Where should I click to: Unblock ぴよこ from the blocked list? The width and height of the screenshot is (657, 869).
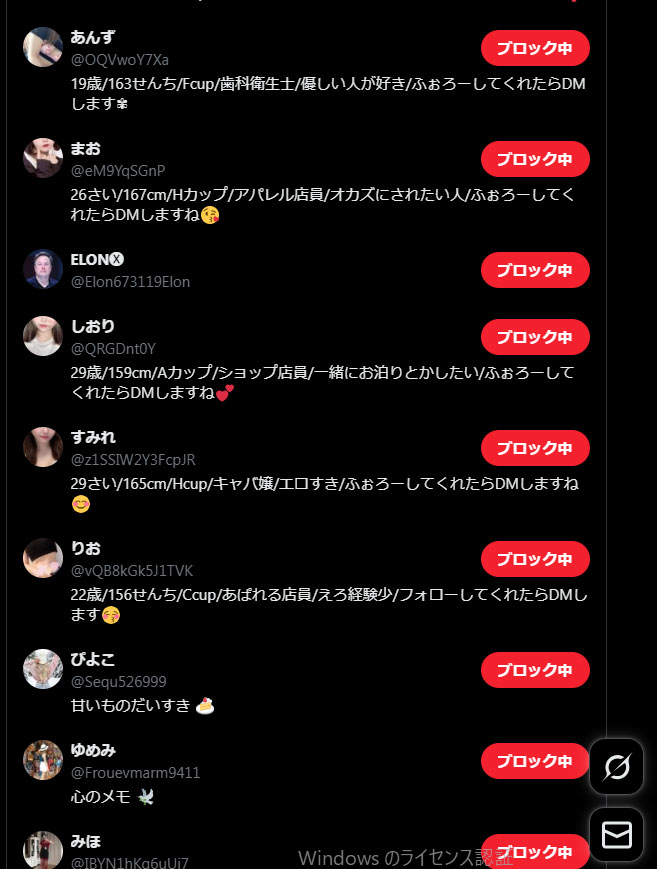[x=535, y=670]
